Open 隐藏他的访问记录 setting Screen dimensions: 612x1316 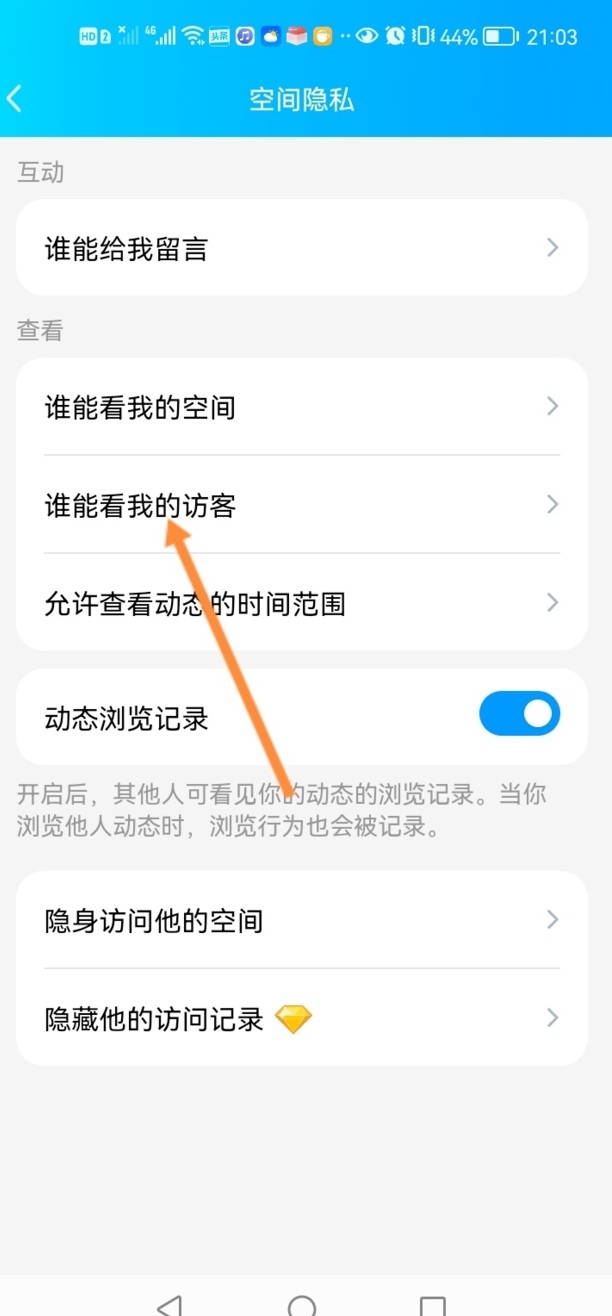[301, 1018]
